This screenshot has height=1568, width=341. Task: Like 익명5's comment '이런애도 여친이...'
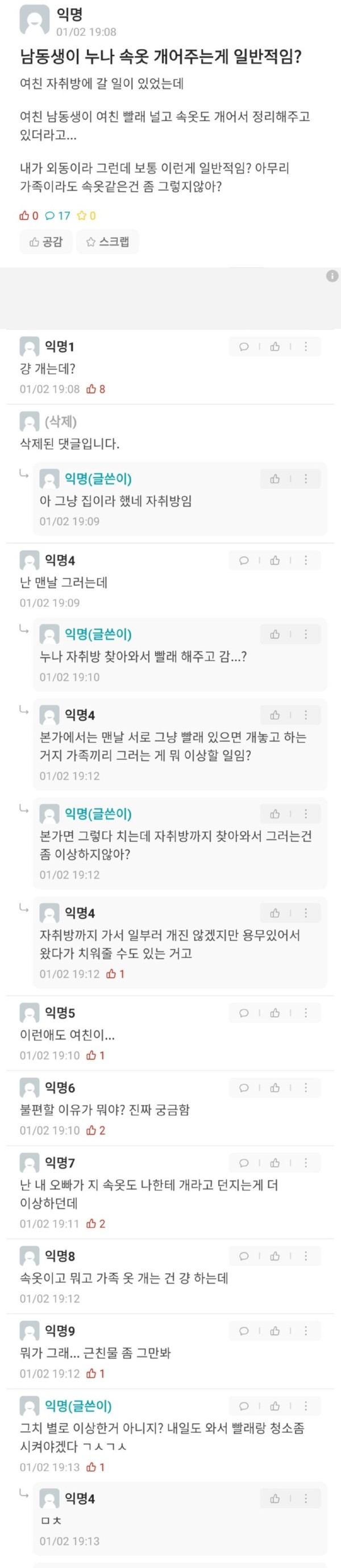tap(275, 1013)
